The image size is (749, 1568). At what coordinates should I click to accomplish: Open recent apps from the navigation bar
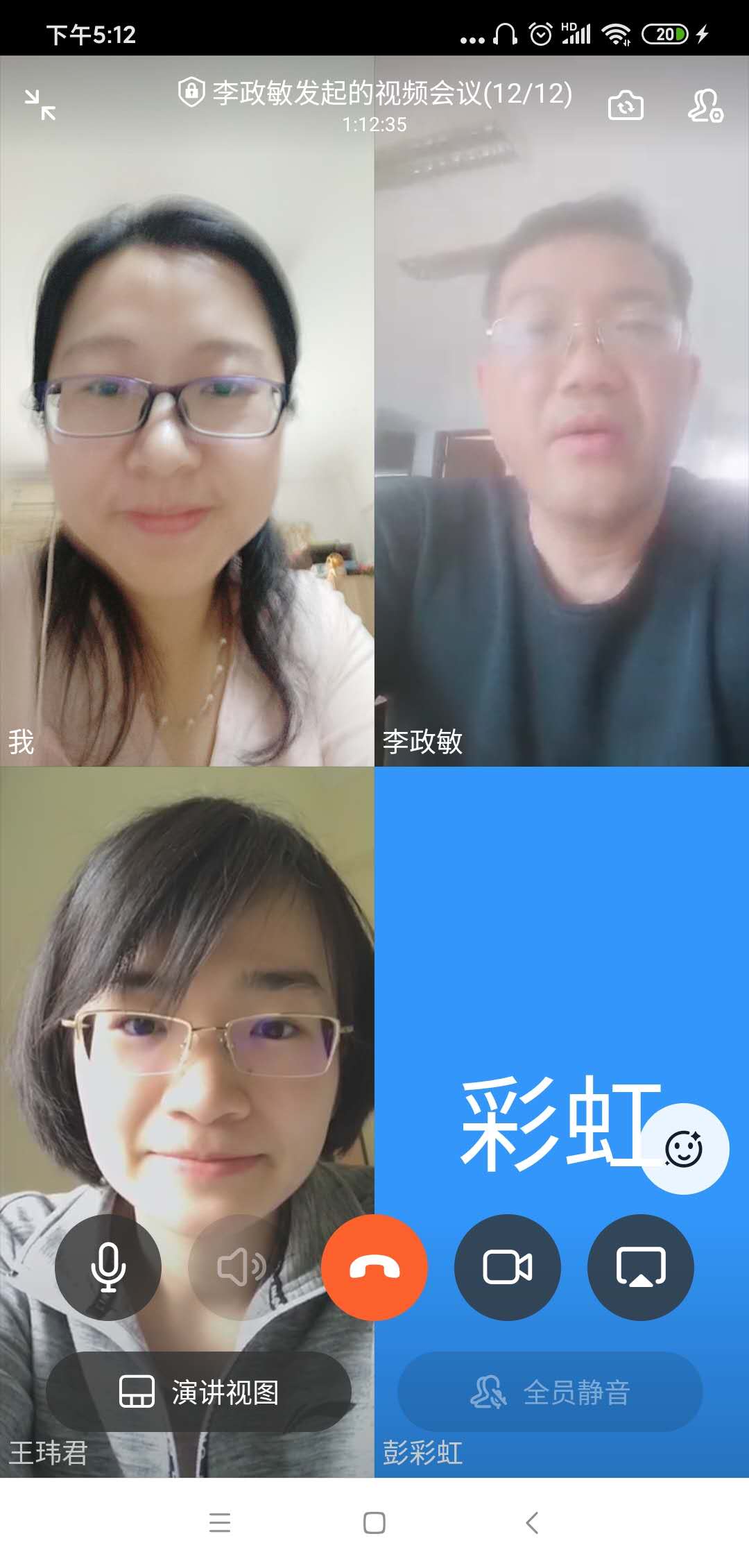pos(220,1523)
